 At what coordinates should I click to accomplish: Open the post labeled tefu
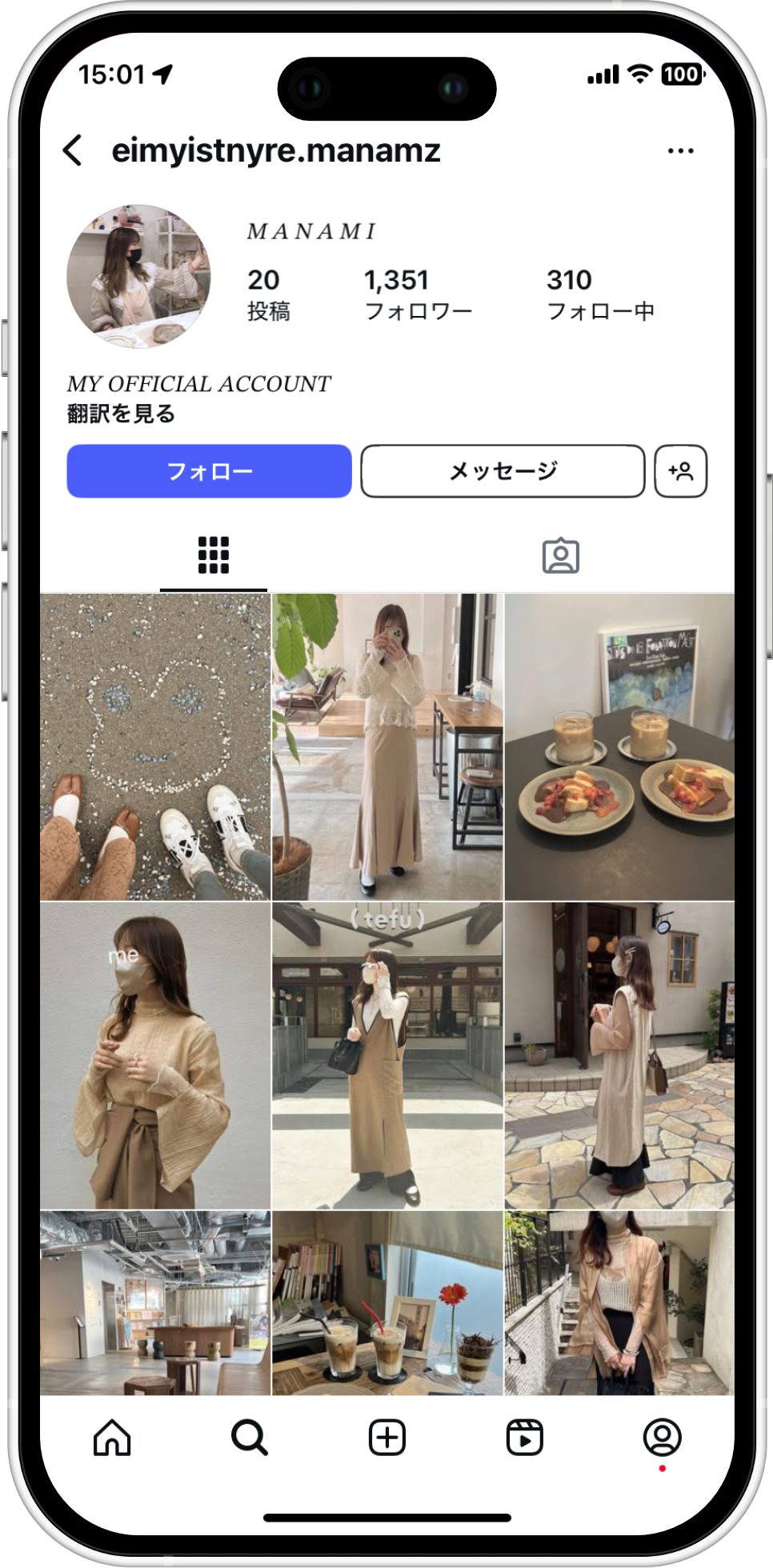pyautogui.click(x=387, y=1055)
